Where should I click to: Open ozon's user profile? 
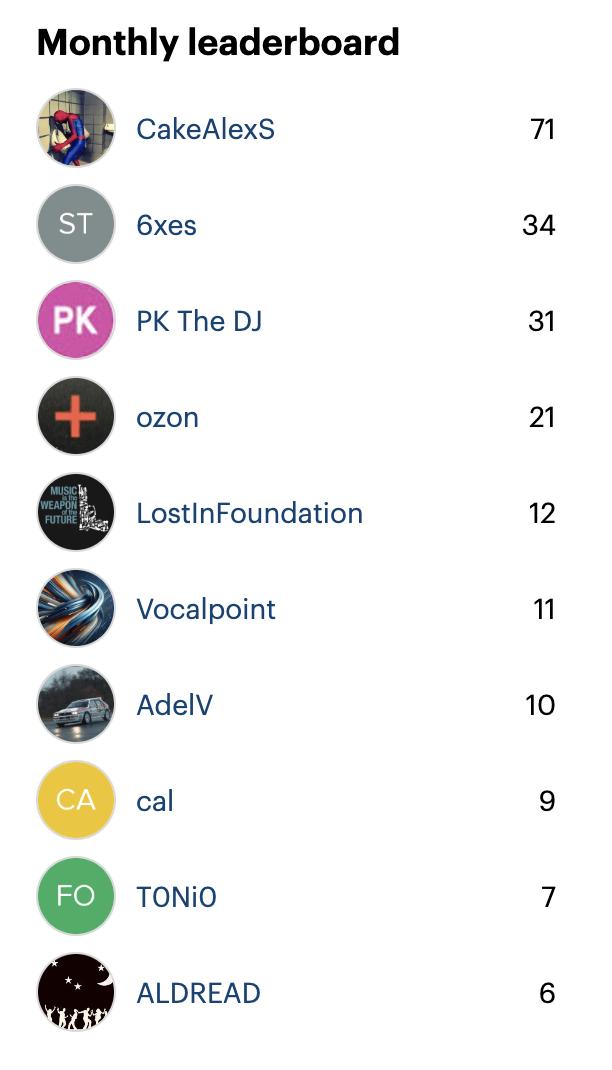click(x=168, y=418)
